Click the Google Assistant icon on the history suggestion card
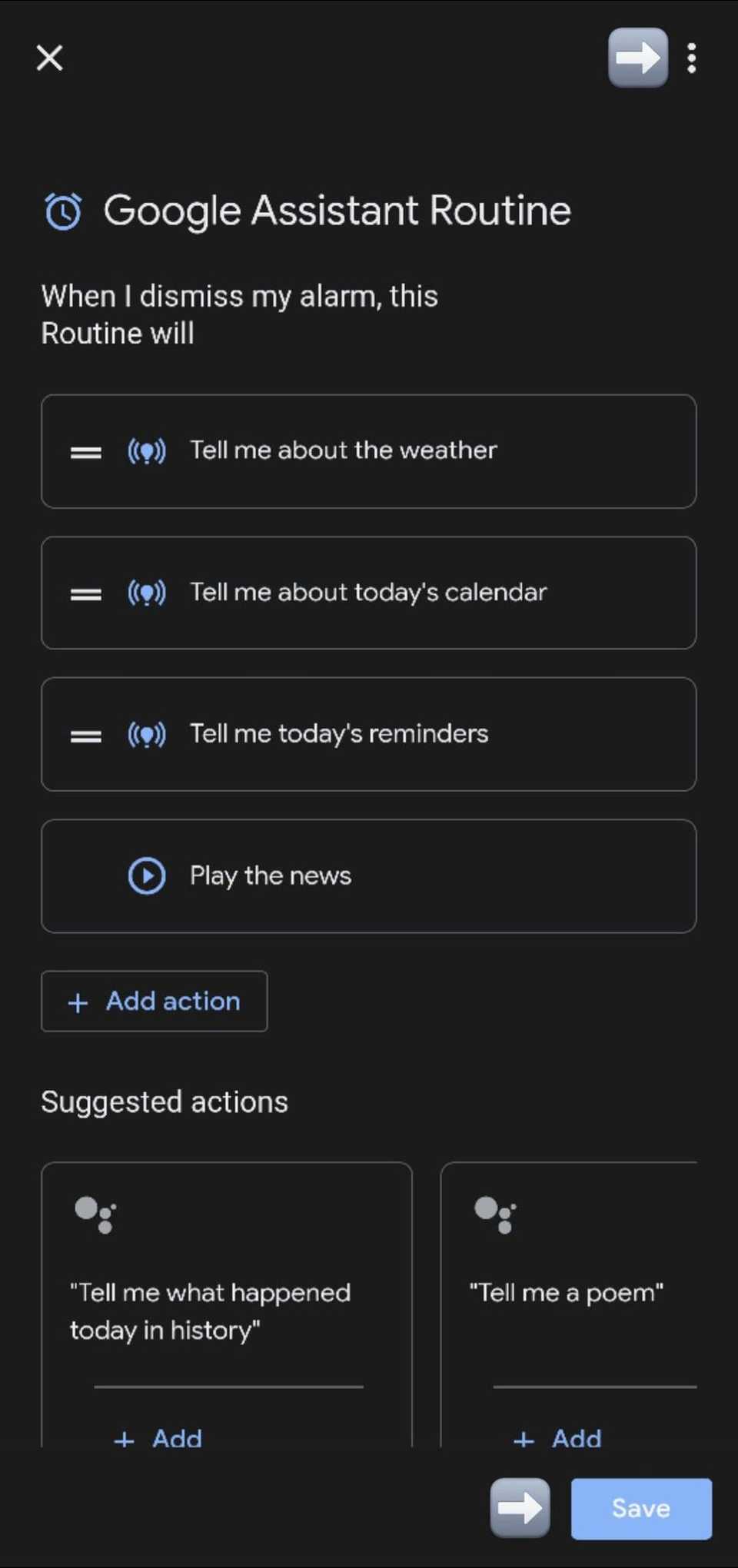This screenshot has width=738, height=1568. pyautogui.click(x=94, y=1216)
